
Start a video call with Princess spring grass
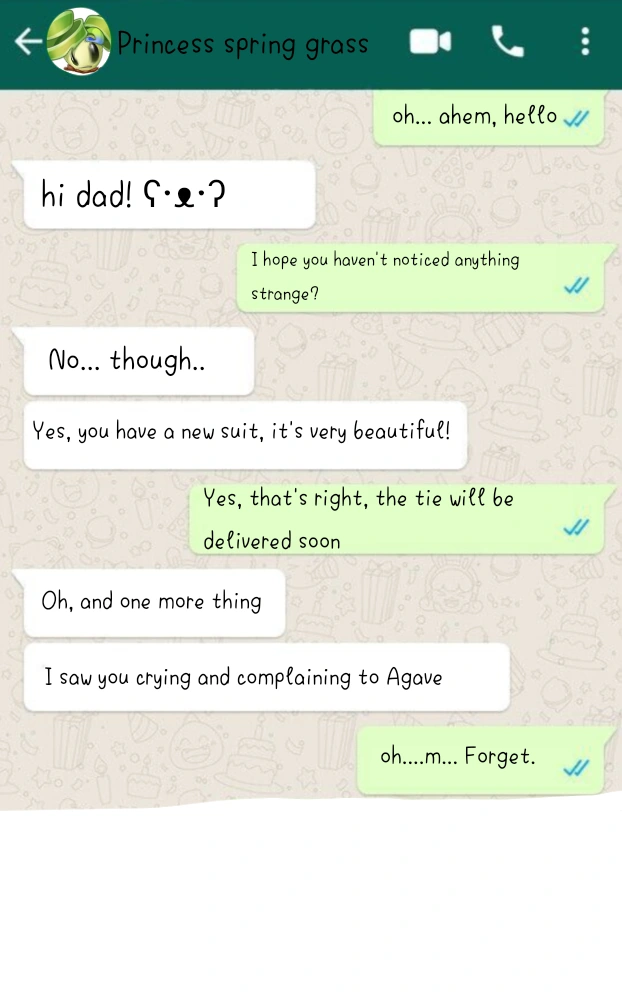[x=430, y=42]
